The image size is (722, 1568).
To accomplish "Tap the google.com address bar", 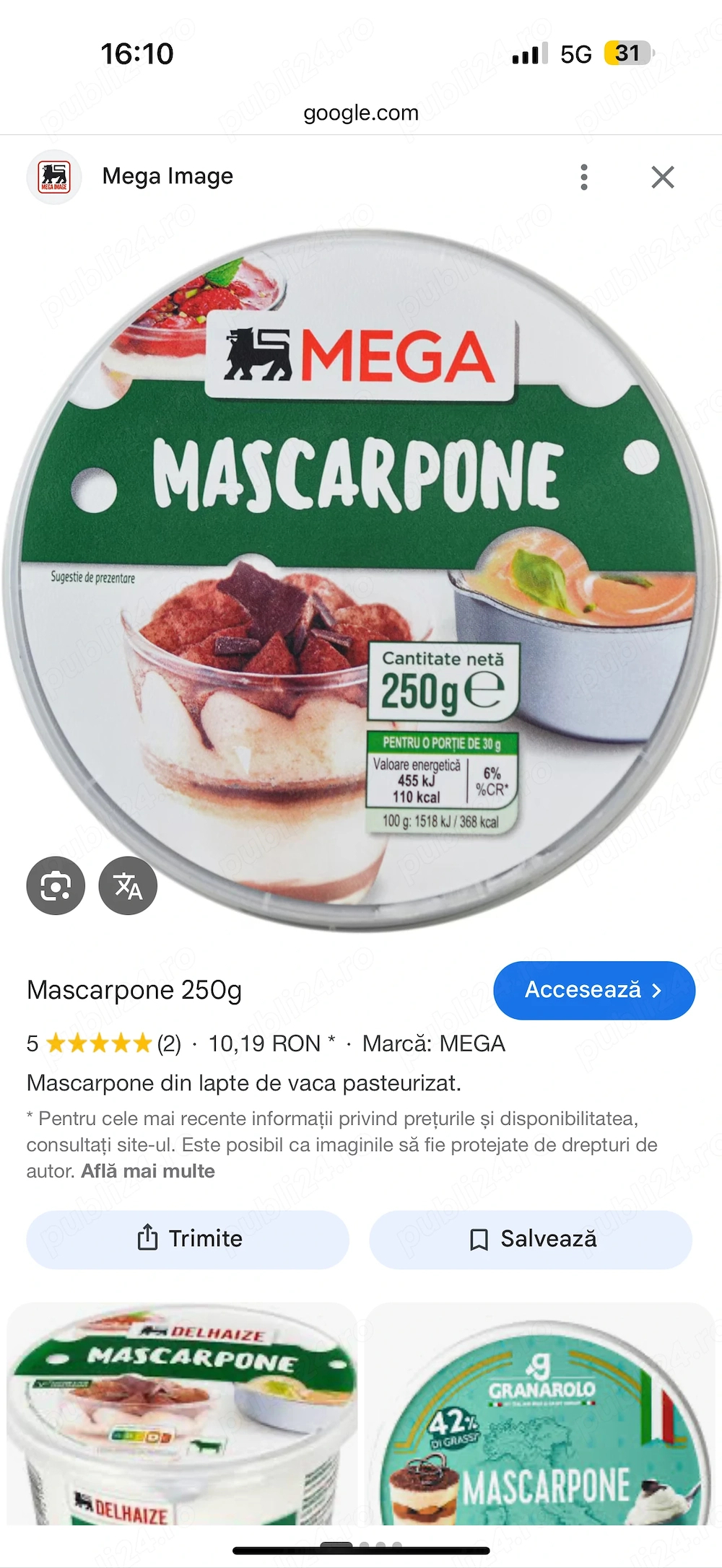I will 361,113.
